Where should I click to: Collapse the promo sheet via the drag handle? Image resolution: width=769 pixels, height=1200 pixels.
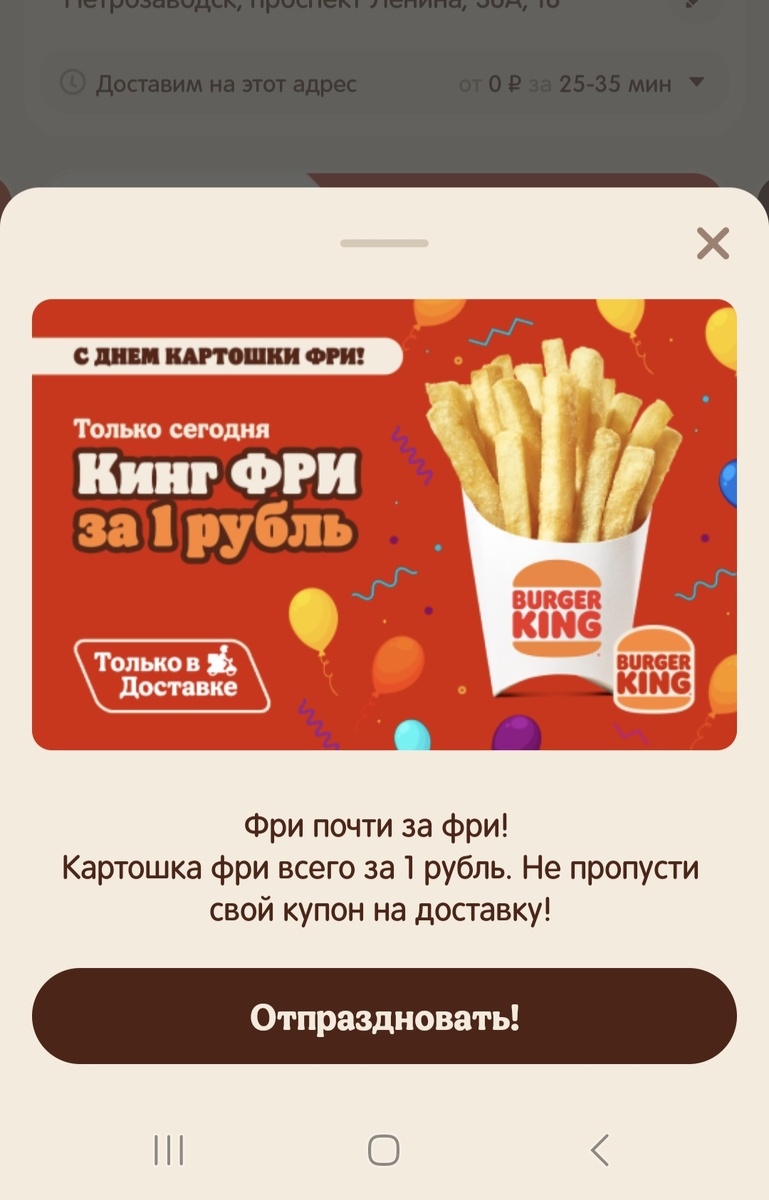[x=384, y=241]
